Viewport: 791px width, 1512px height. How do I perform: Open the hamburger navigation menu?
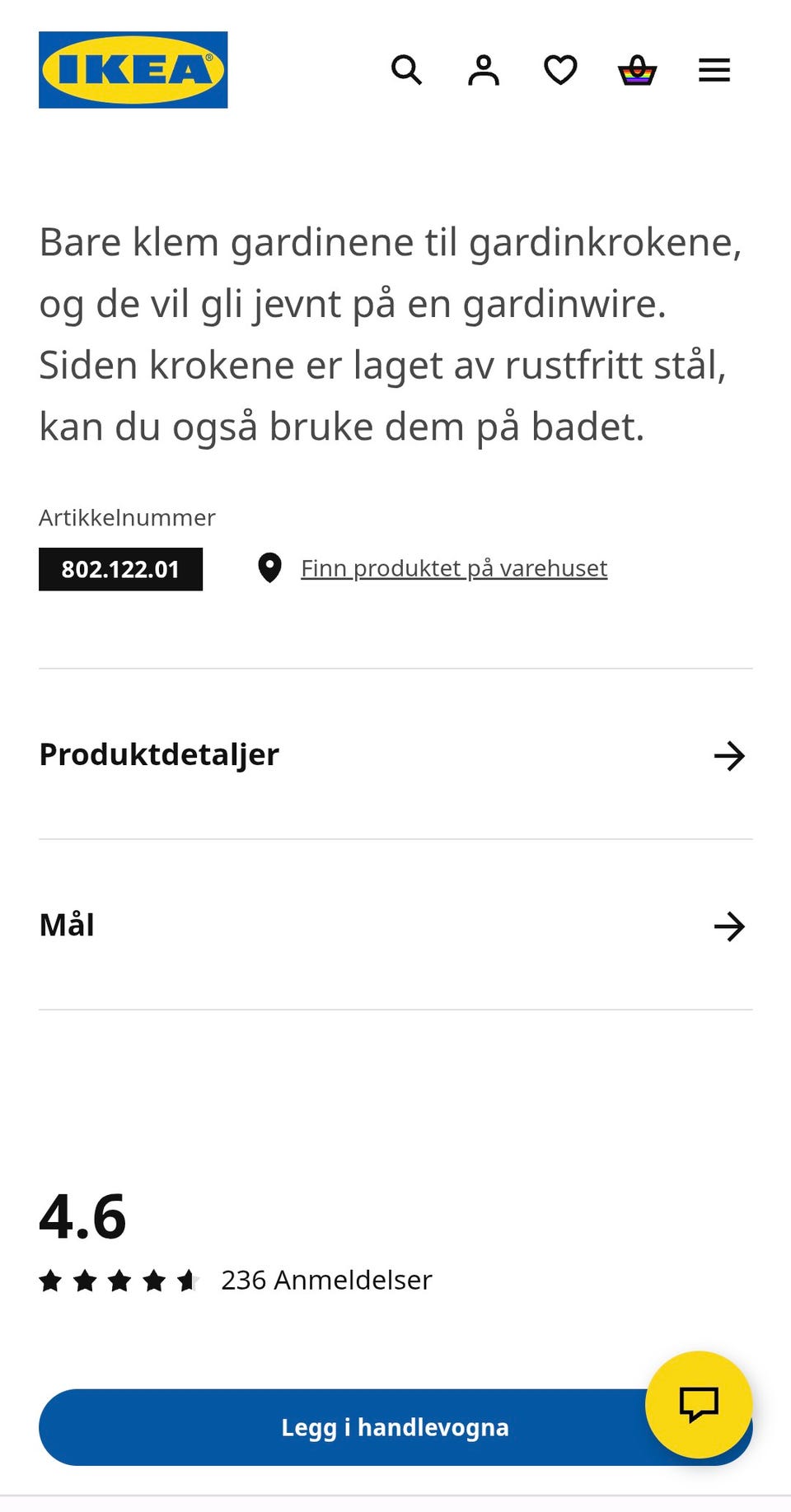(x=714, y=71)
